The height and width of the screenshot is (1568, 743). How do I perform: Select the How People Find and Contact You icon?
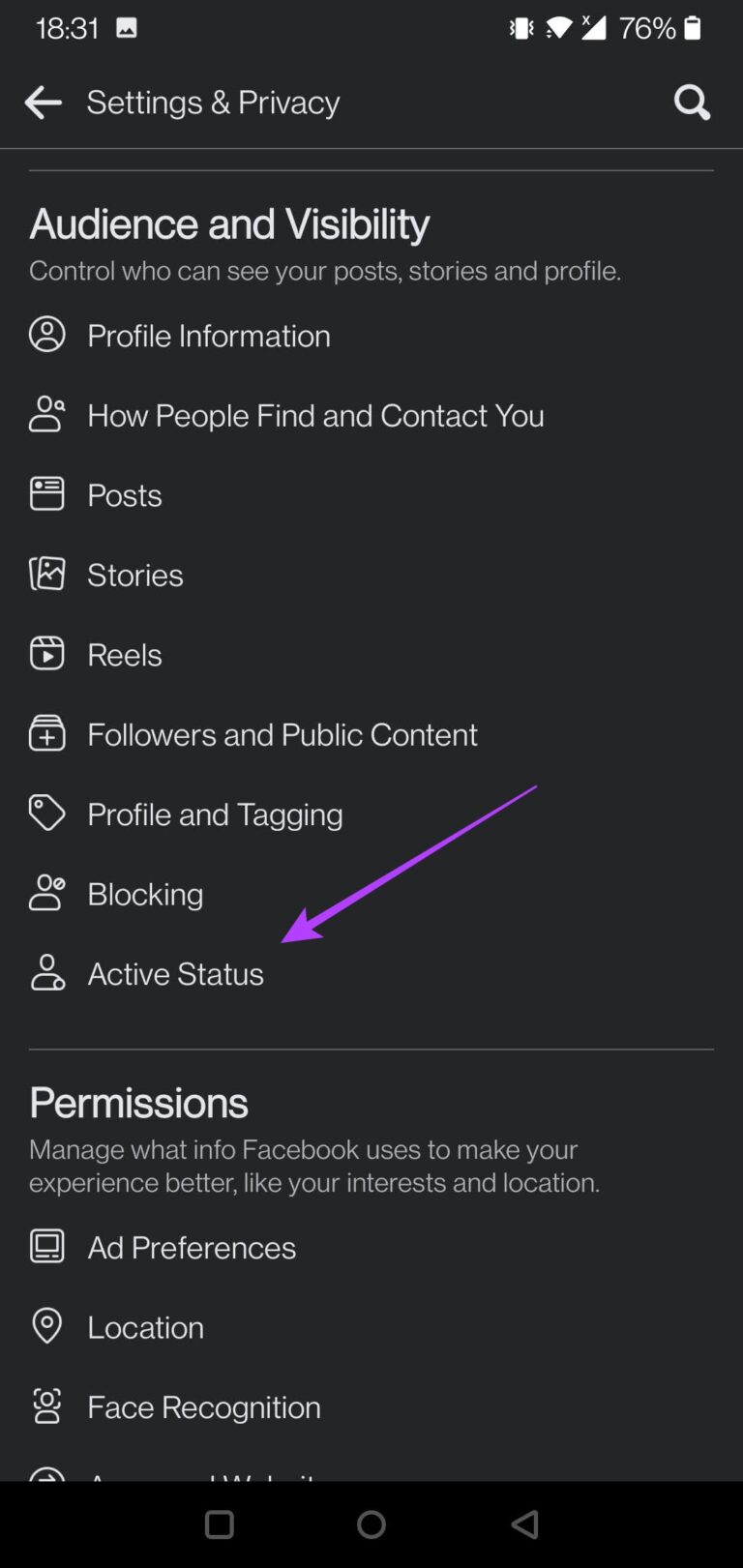(46, 414)
